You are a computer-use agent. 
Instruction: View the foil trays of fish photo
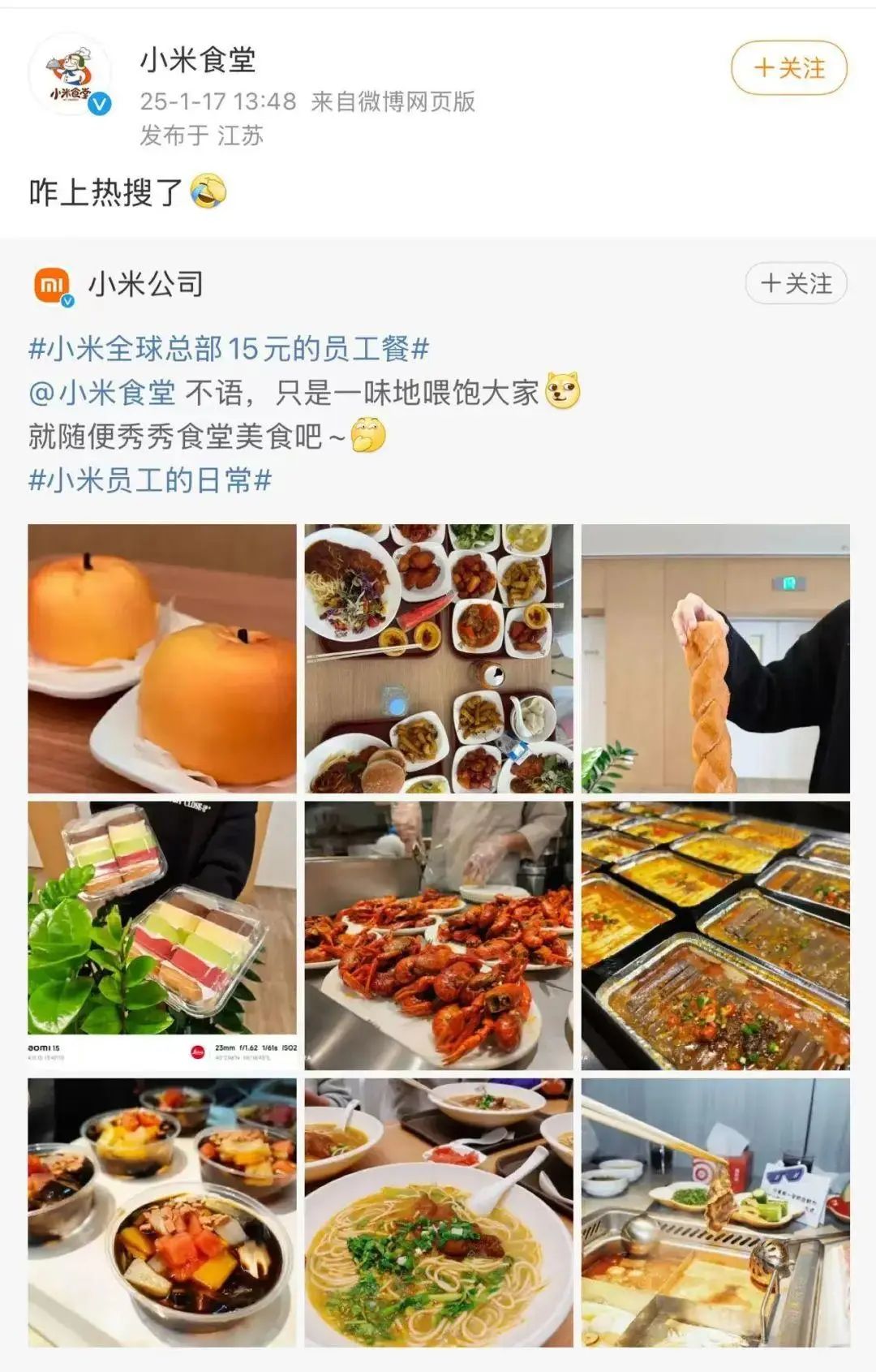[715, 935]
